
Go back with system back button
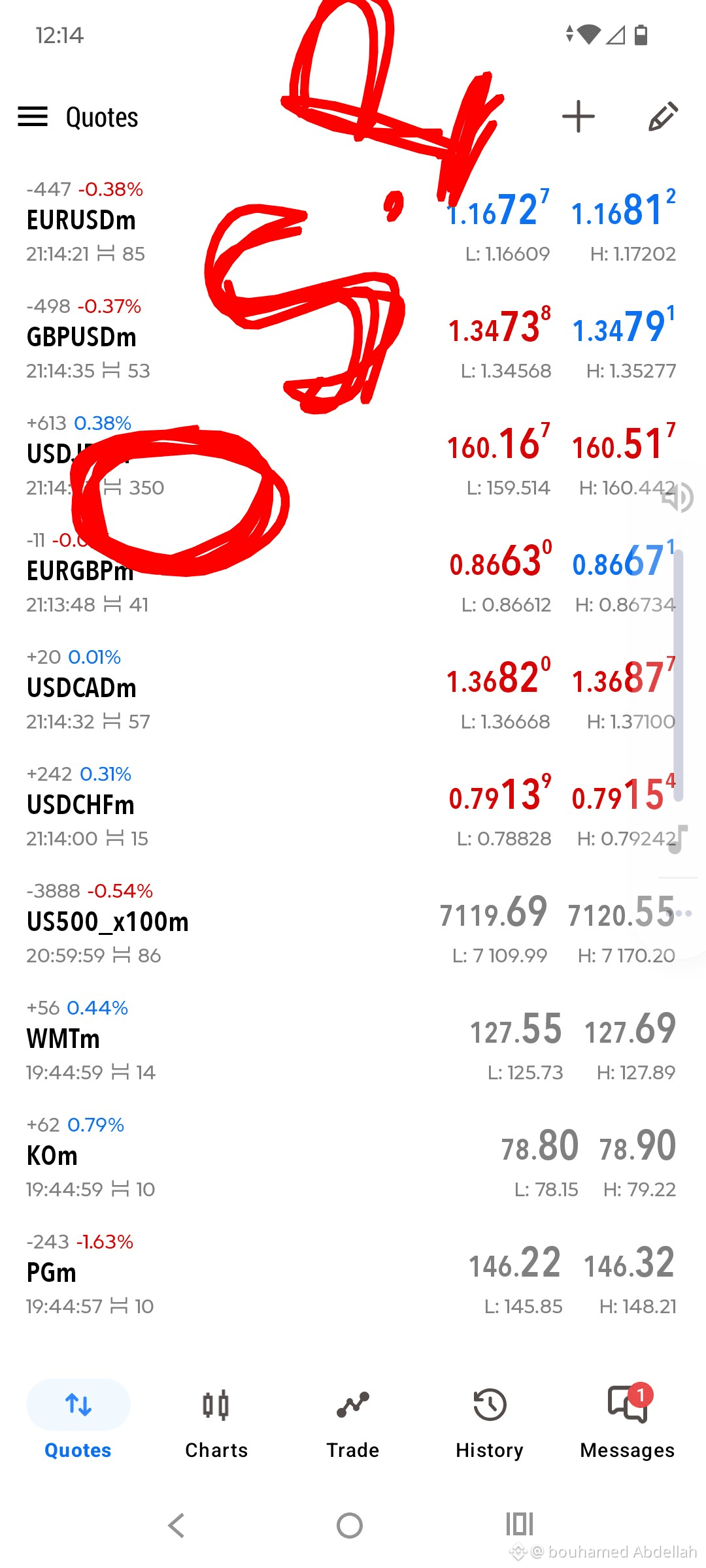pyautogui.click(x=176, y=1526)
